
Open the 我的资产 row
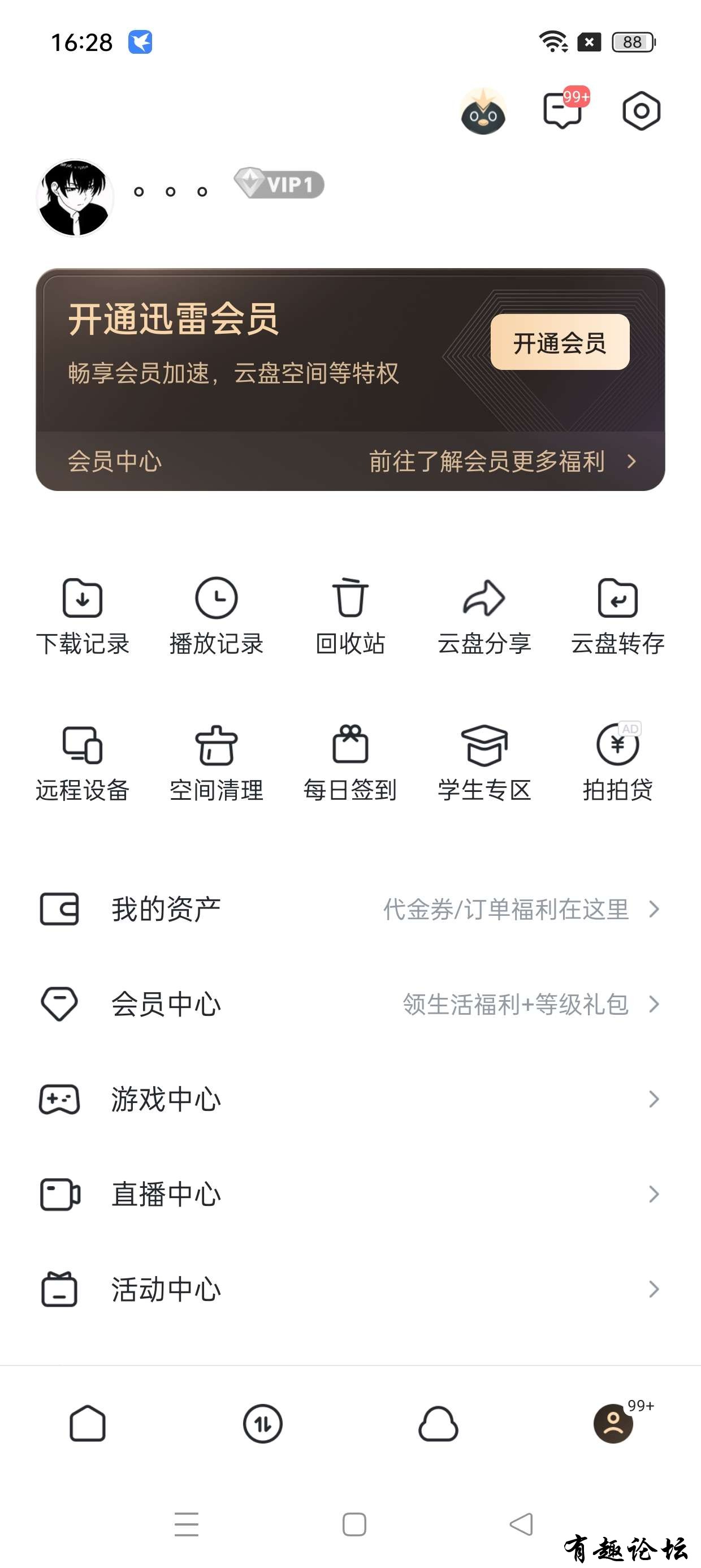pyautogui.click(x=350, y=910)
